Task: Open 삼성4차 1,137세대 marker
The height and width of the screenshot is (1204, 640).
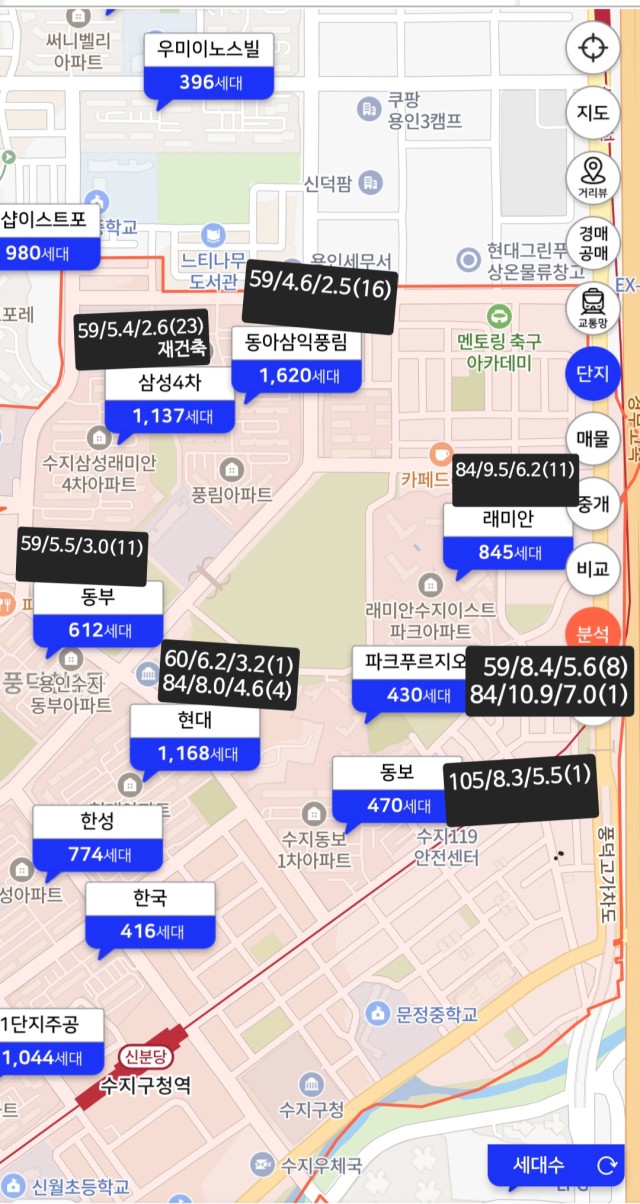Action: [170, 399]
